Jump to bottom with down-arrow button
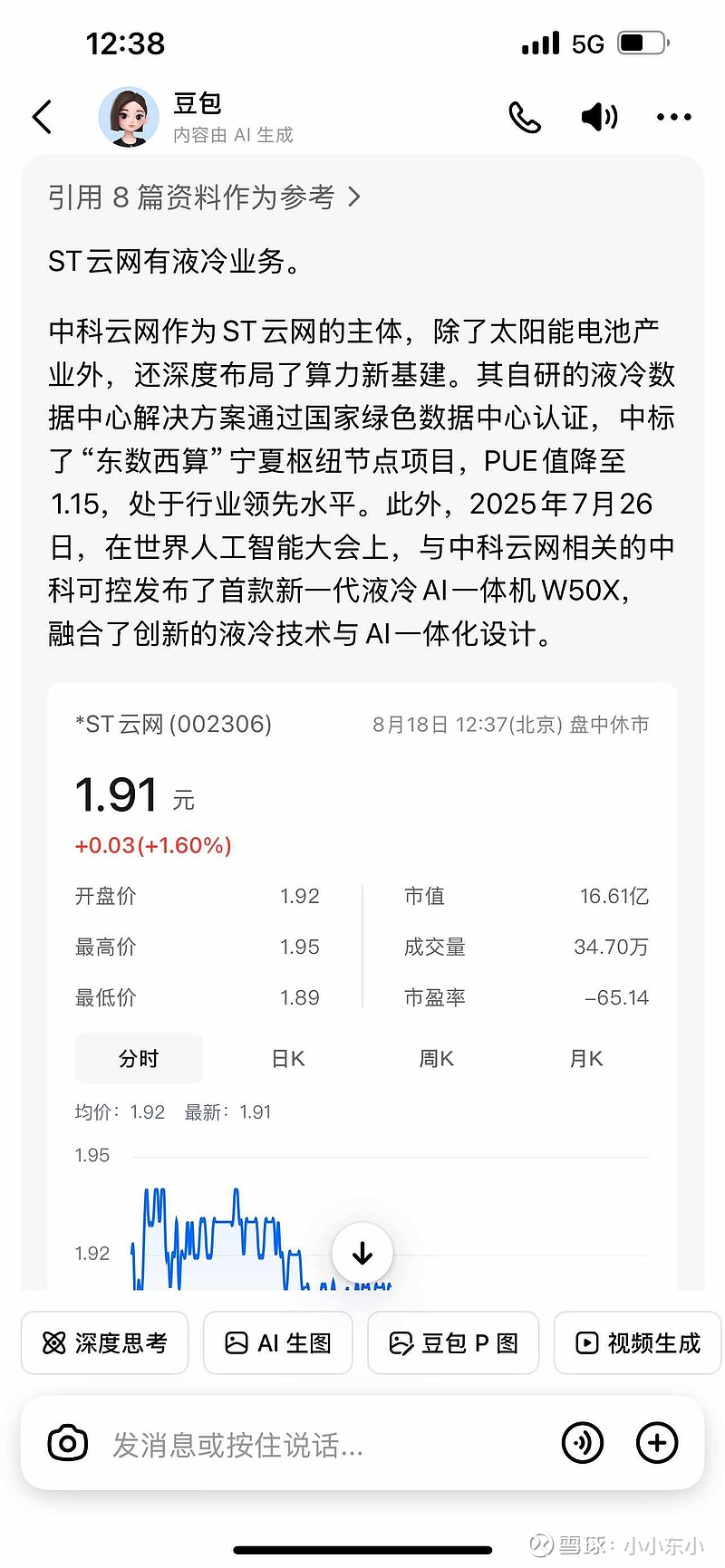Viewport: 725px width, 1568px height. (x=362, y=1254)
